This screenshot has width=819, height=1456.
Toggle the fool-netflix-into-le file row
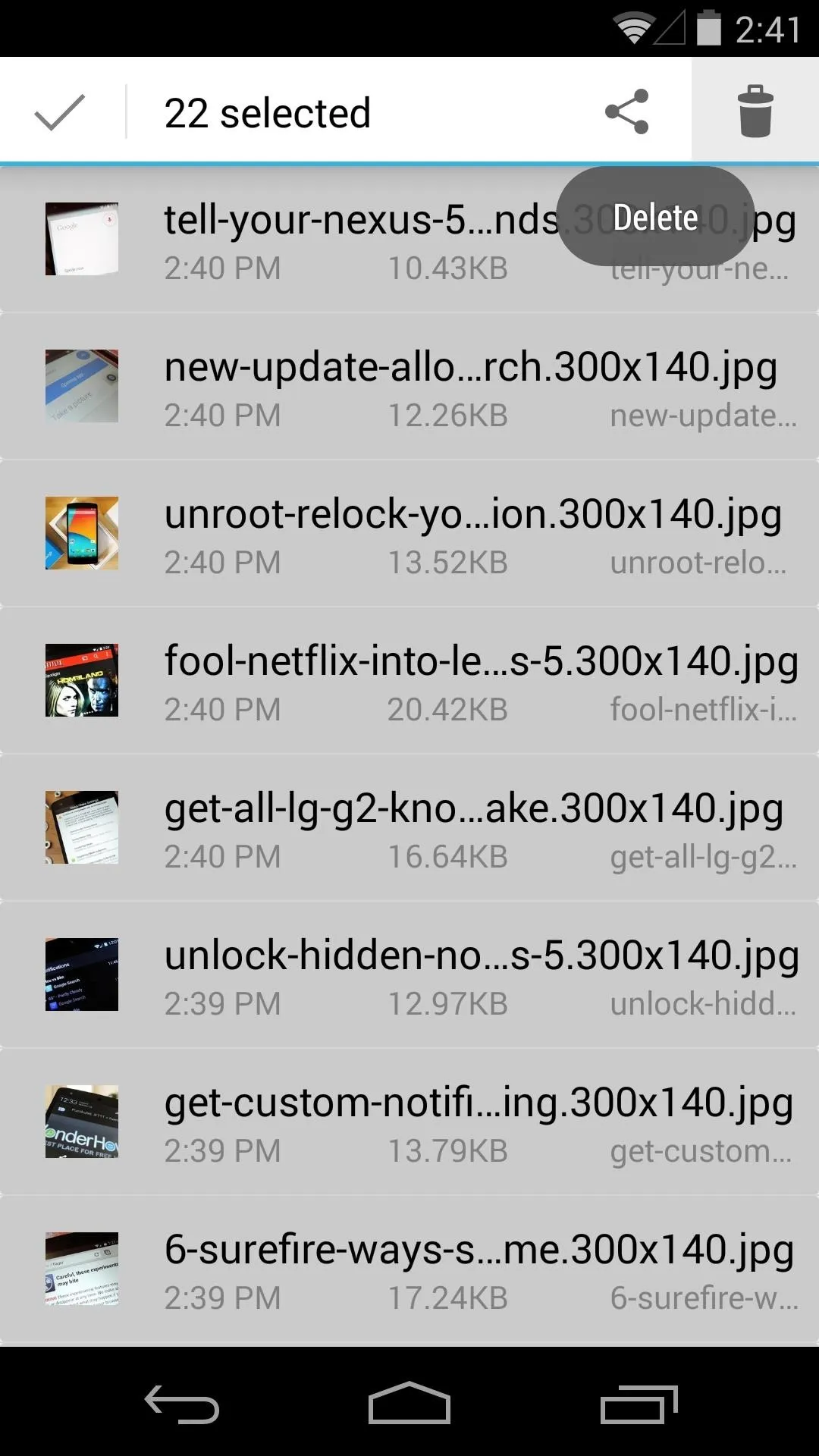coord(409,680)
